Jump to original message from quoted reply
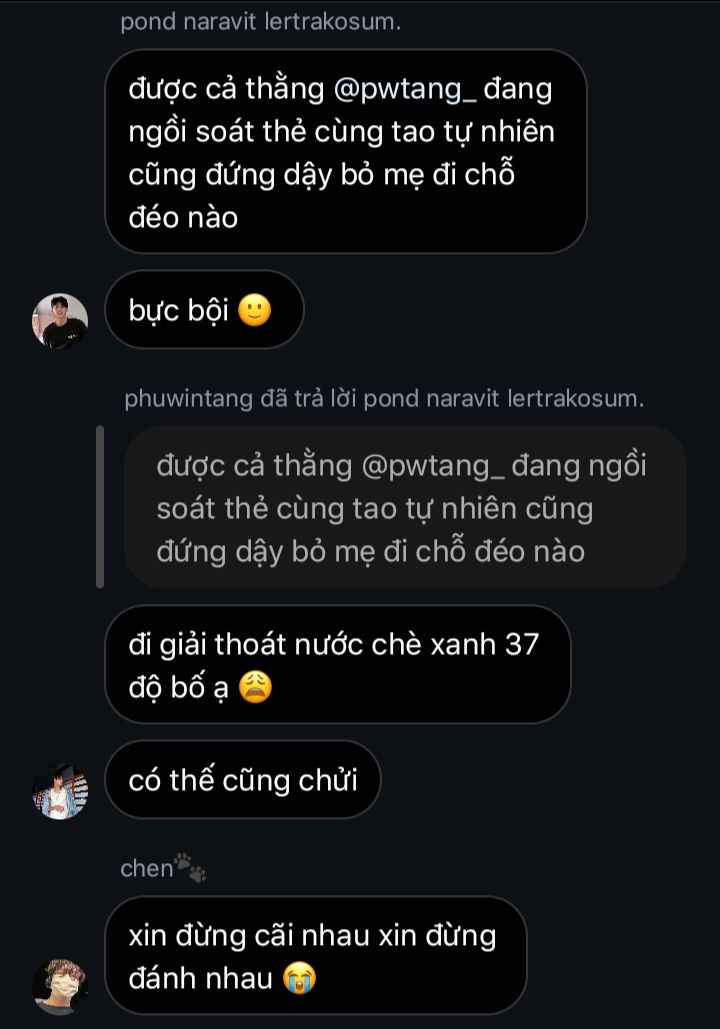This screenshot has height=1029, width=720. [404, 508]
